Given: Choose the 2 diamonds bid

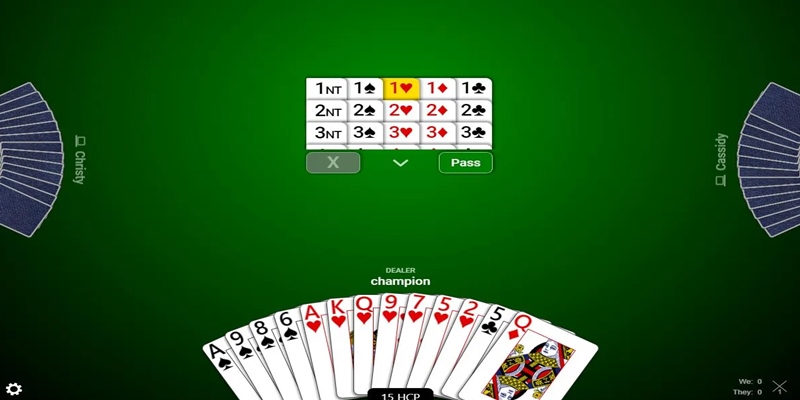Looking at the screenshot, I should pyautogui.click(x=438, y=111).
